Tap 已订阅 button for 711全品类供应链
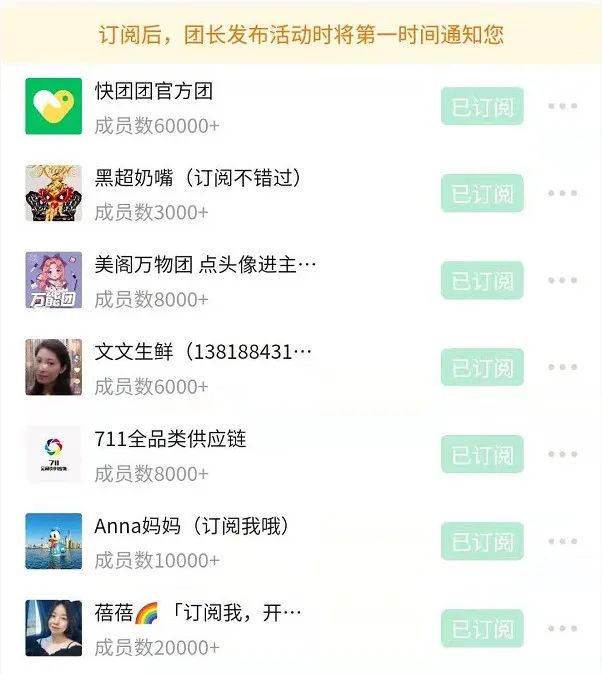This screenshot has height=674, width=602. point(482,454)
